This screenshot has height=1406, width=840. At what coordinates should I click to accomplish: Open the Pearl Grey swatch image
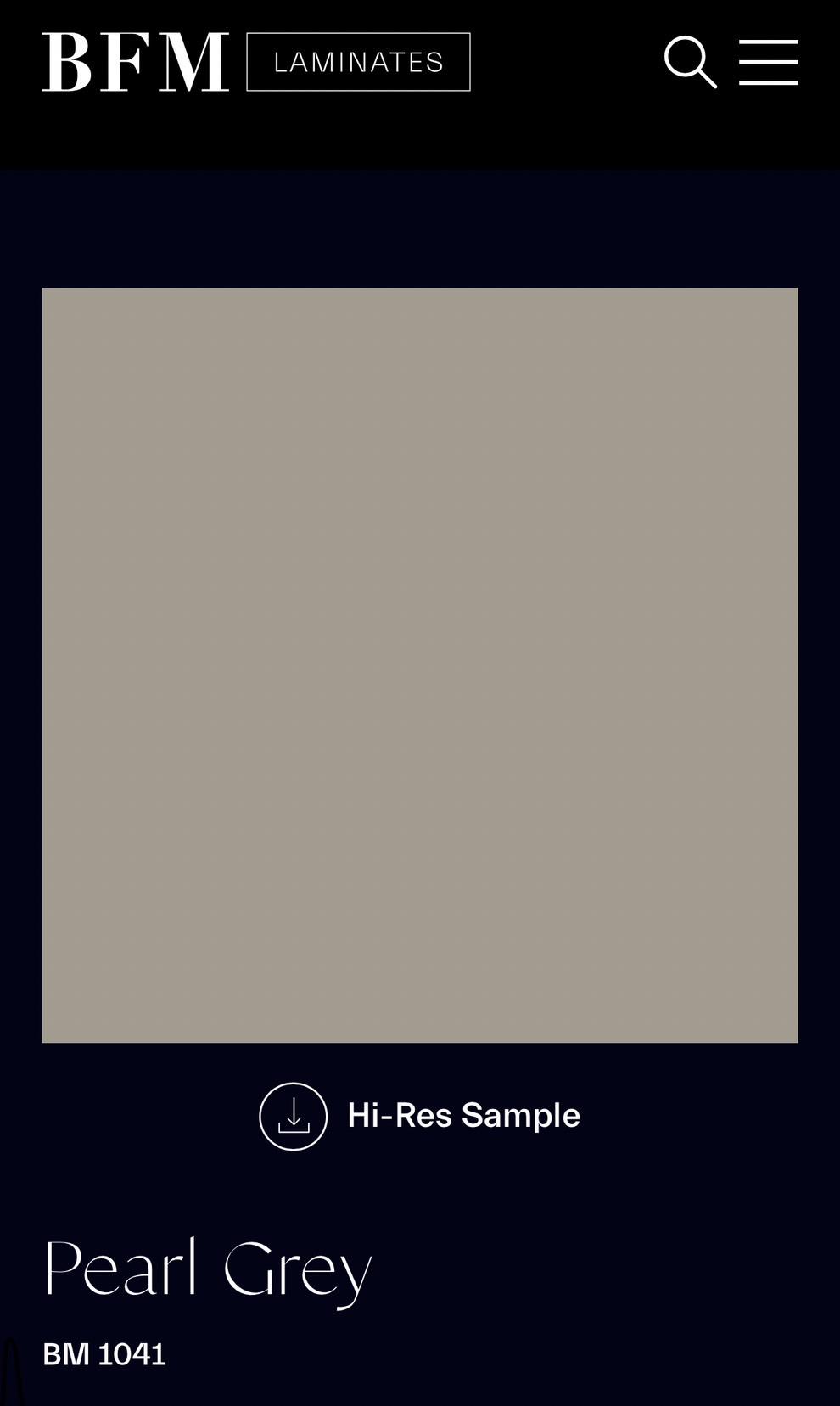(419, 664)
